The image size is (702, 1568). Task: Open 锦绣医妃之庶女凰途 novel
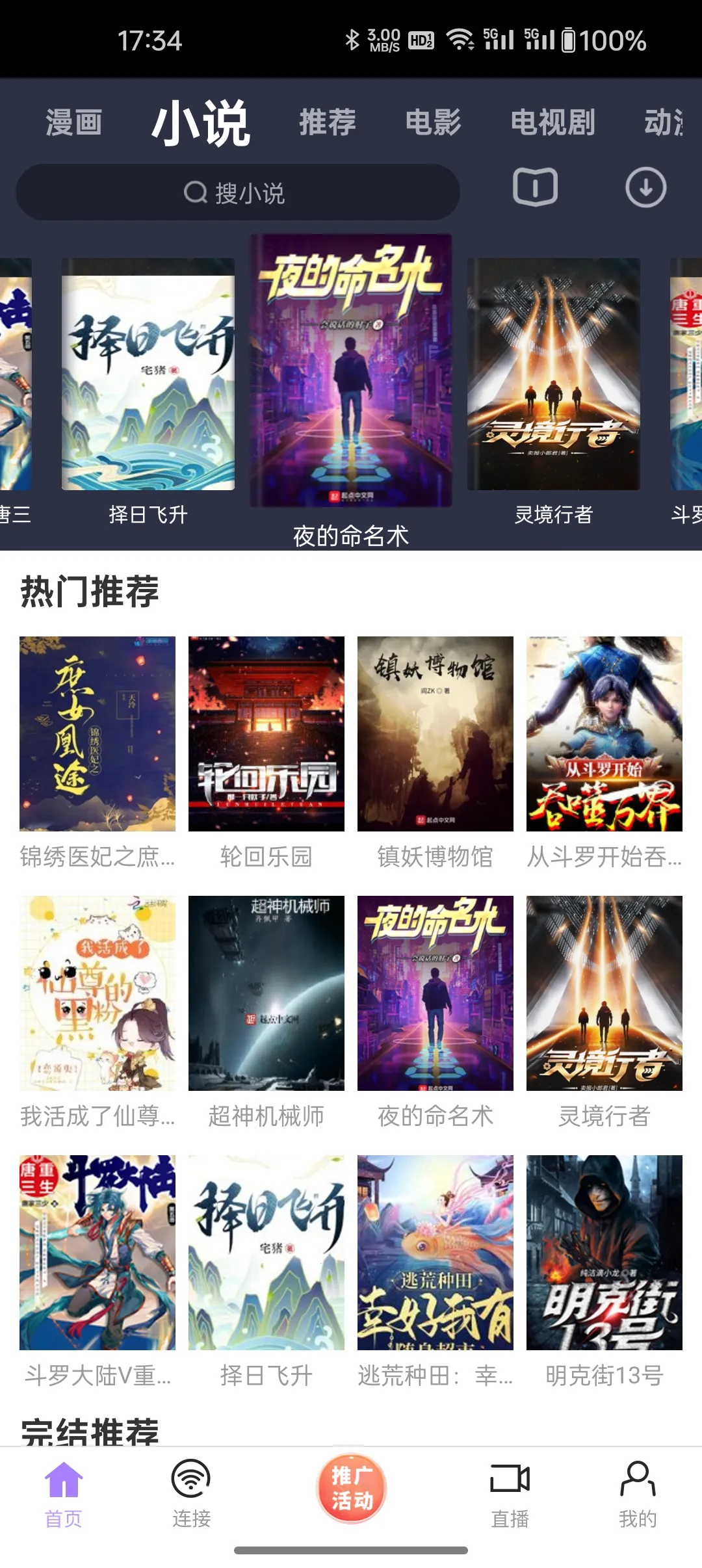coord(97,734)
